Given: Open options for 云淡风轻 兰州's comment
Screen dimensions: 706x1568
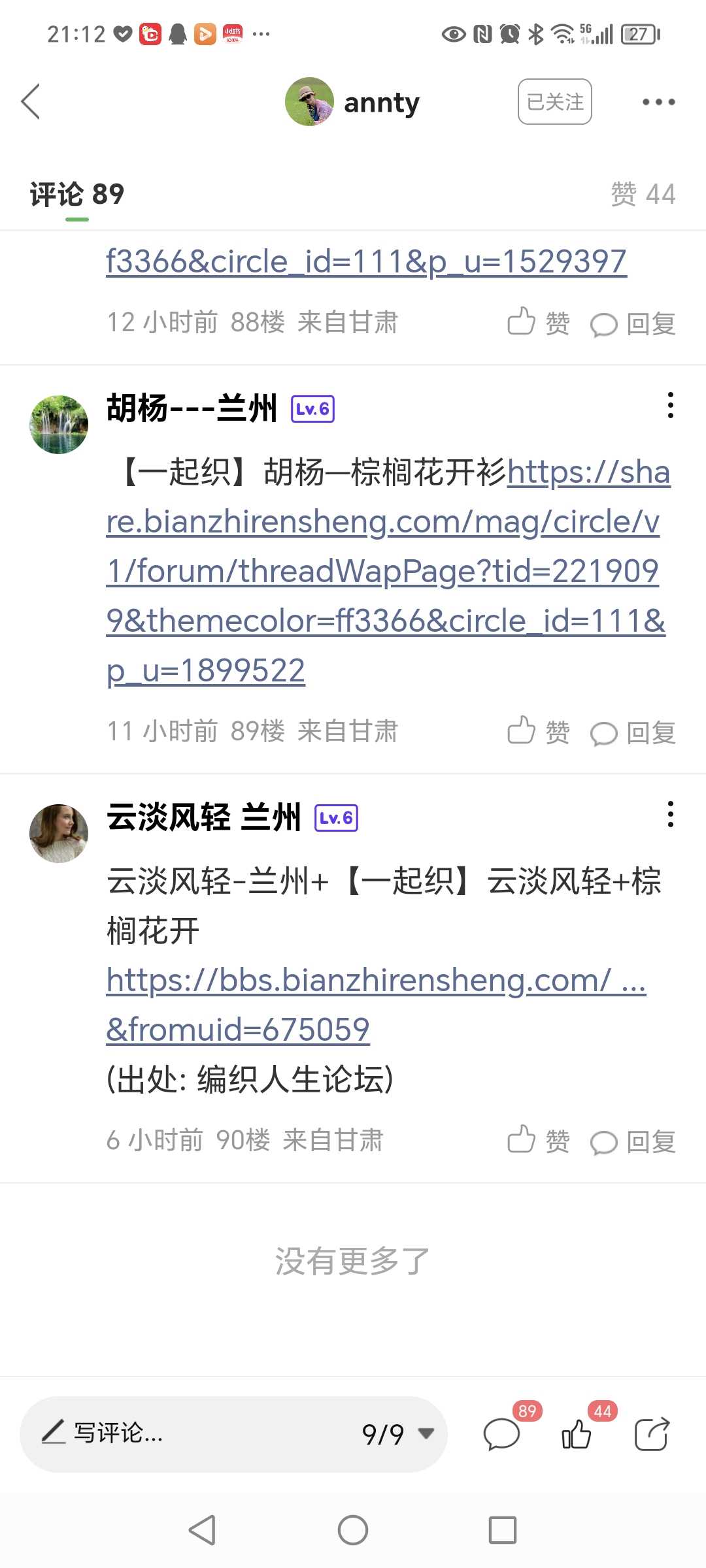Looking at the screenshot, I should pyautogui.click(x=670, y=814).
